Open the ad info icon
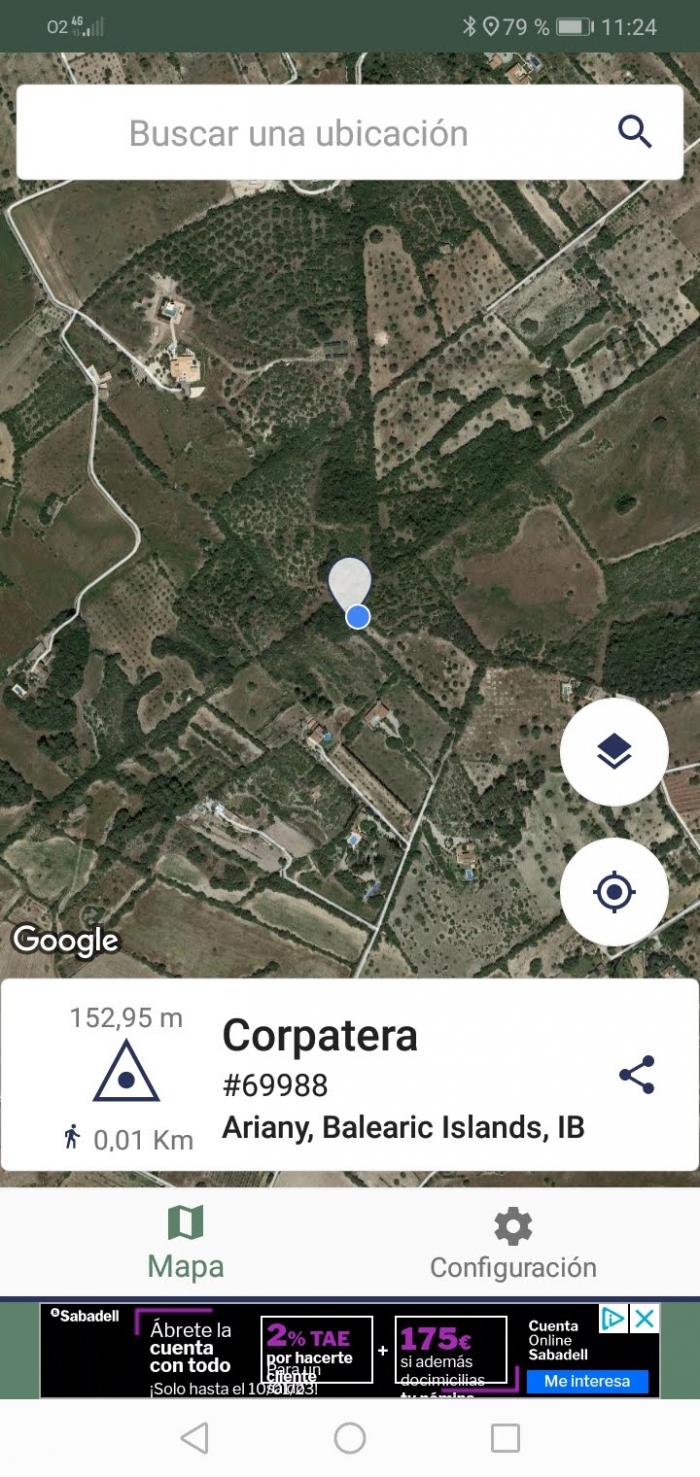Image resolution: width=700 pixels, height=1477 pixels. pos(614,1319)
